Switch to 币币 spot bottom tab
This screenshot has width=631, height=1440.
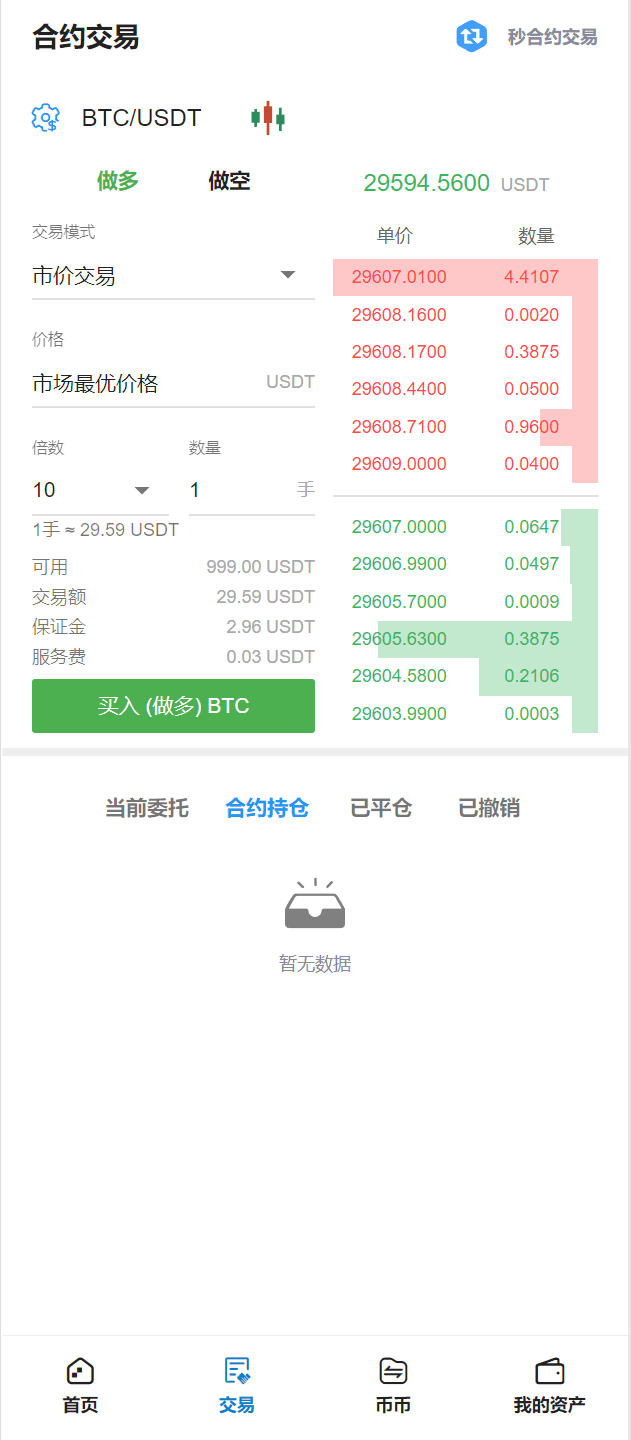[393, 1385]
